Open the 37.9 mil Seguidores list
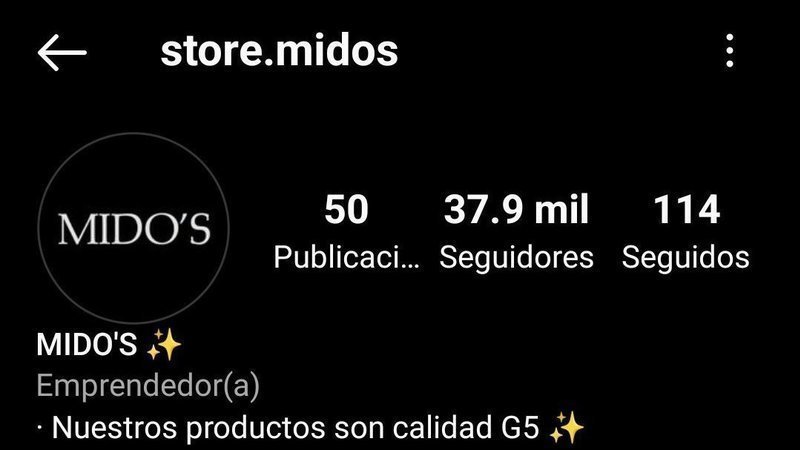 tap(516, 232)
